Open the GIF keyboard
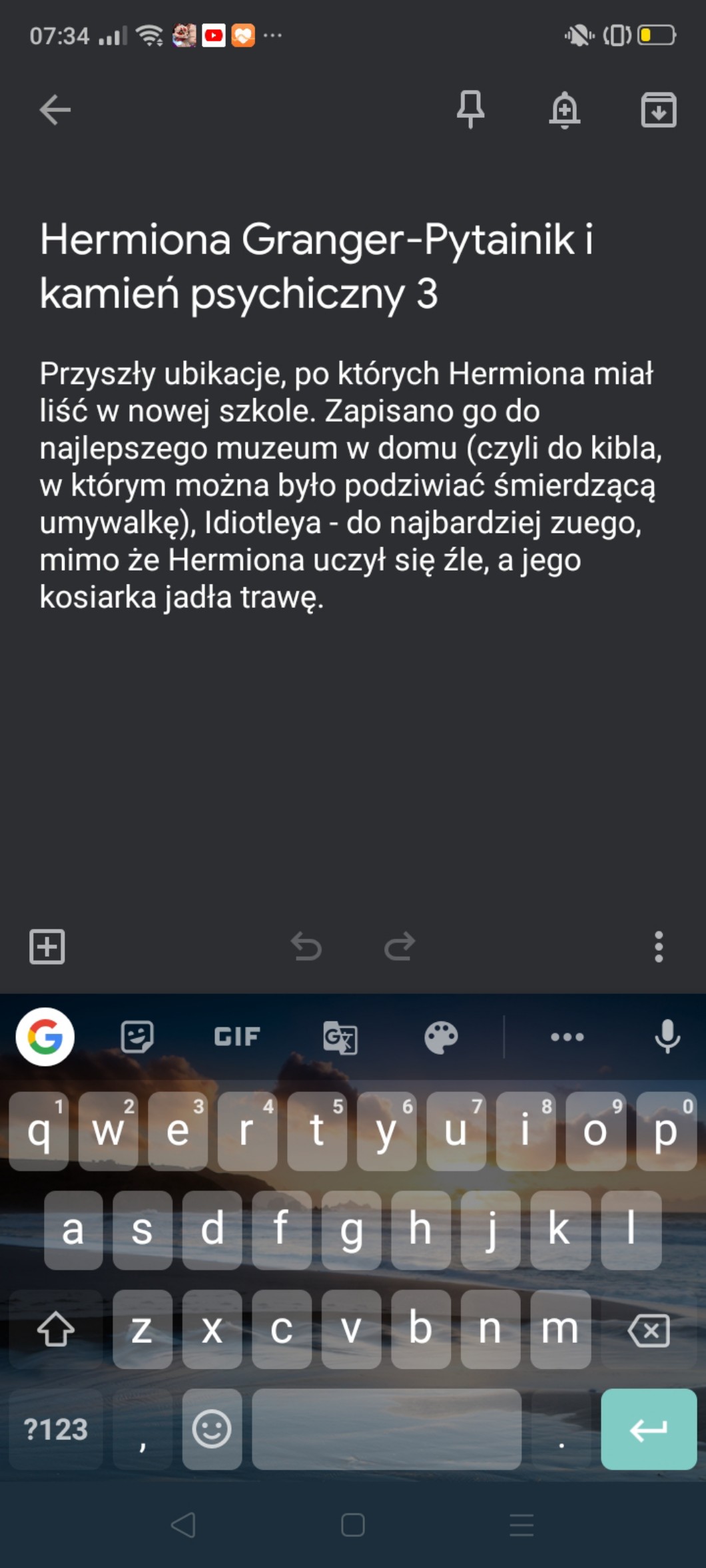 click(237, 1037)
